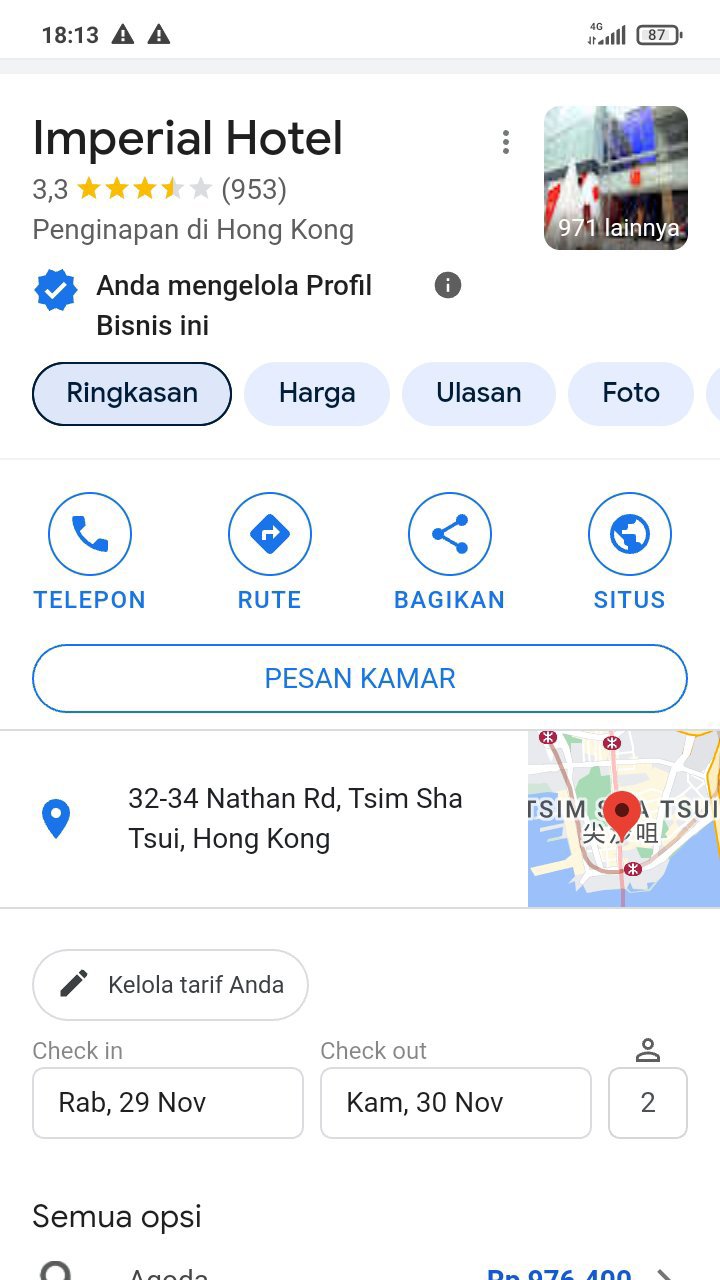Switch to the Harga tab

(x=317, y=393)
